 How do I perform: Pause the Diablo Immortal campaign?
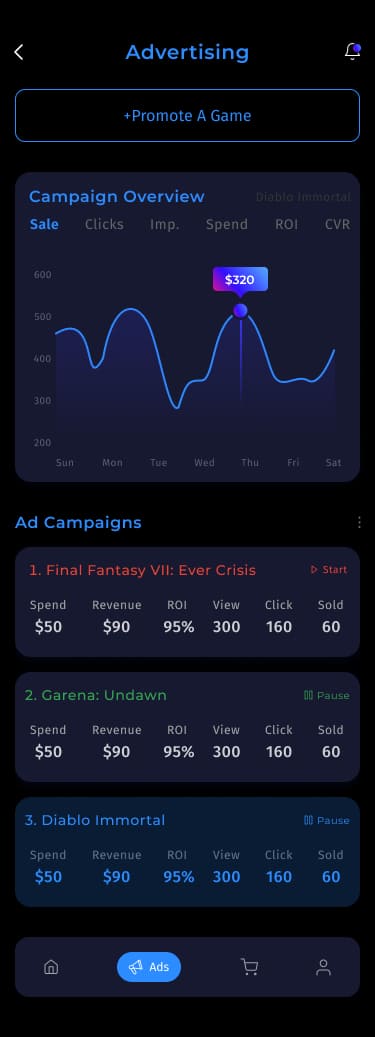pos(327,820)
